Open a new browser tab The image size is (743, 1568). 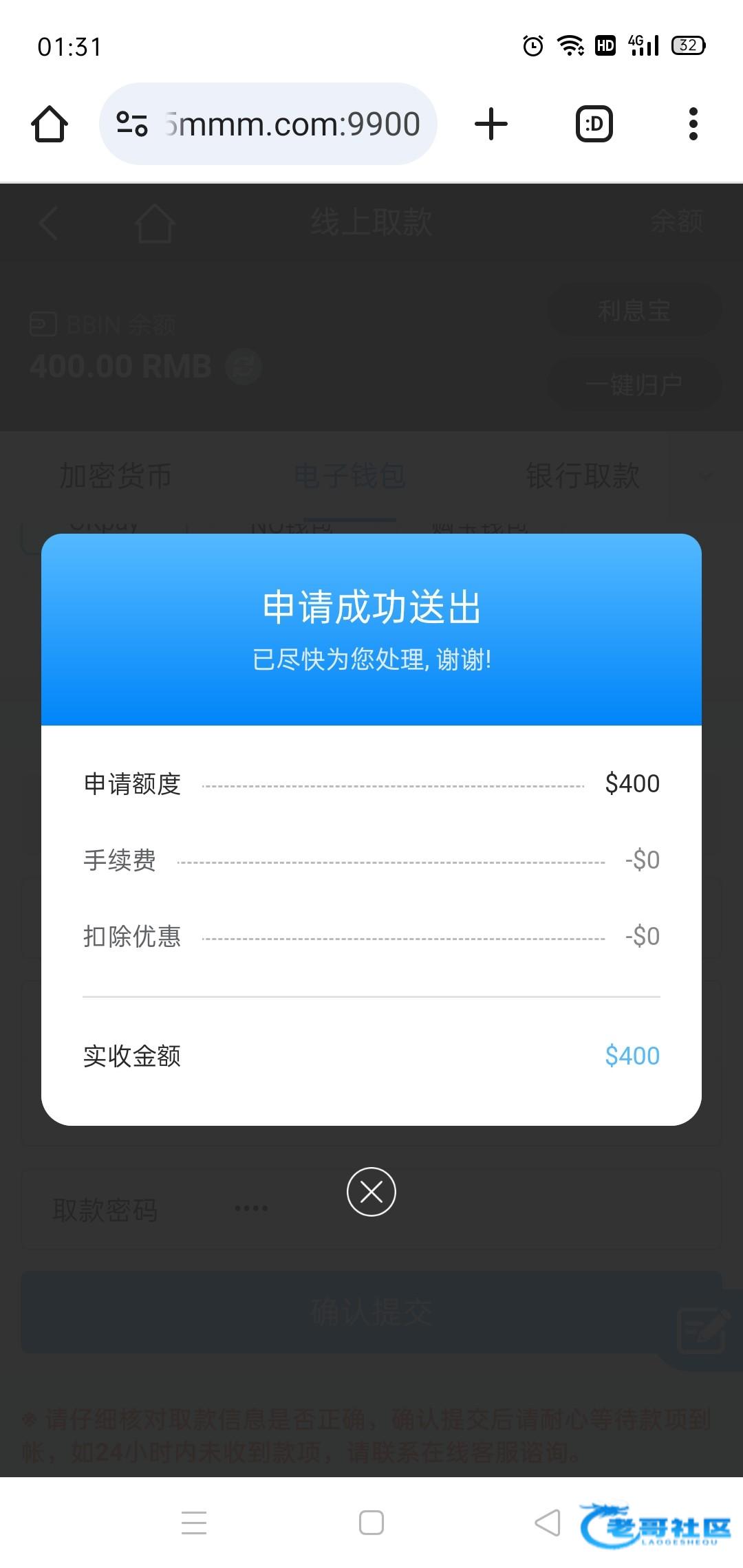pos(491,124)
